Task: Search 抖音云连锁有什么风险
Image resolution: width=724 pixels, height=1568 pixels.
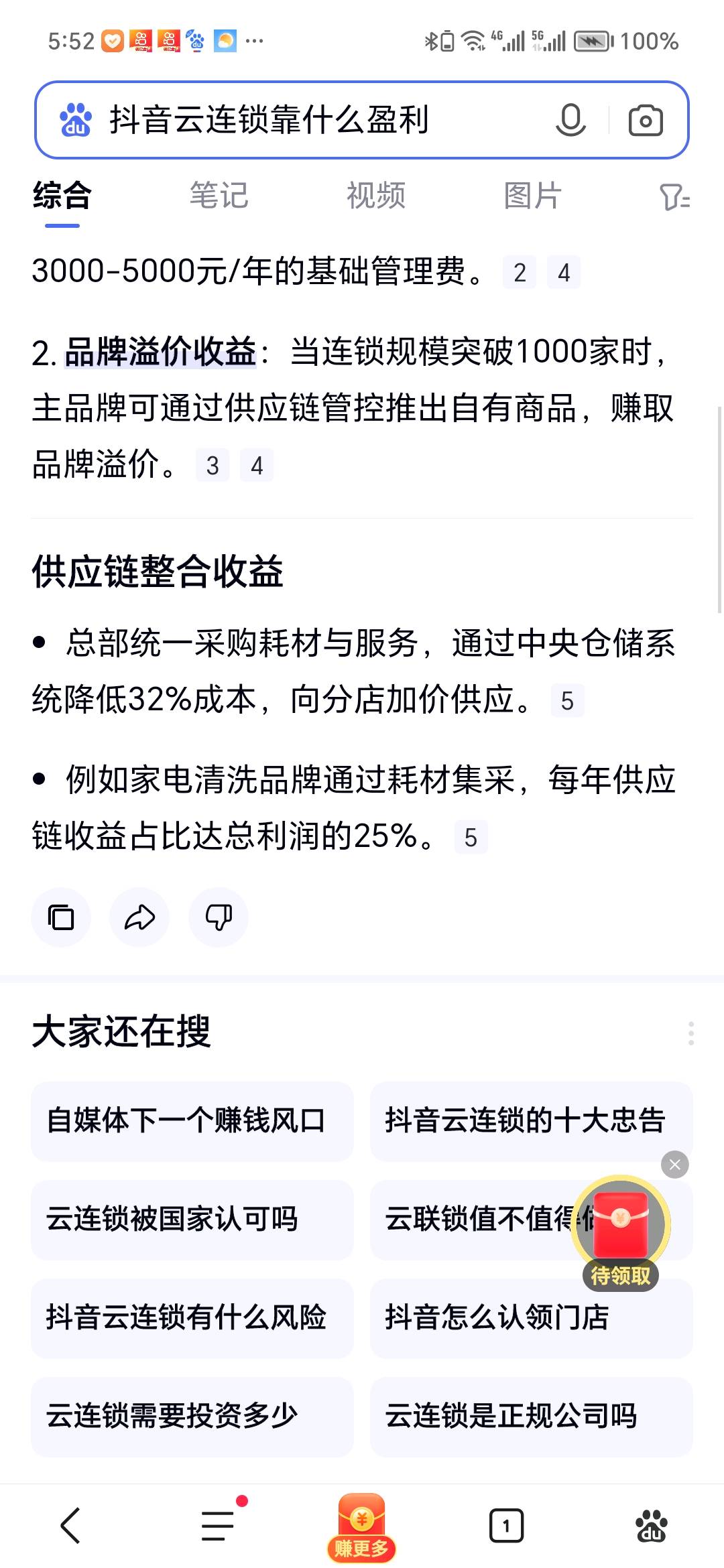Action: point(192,1318)
